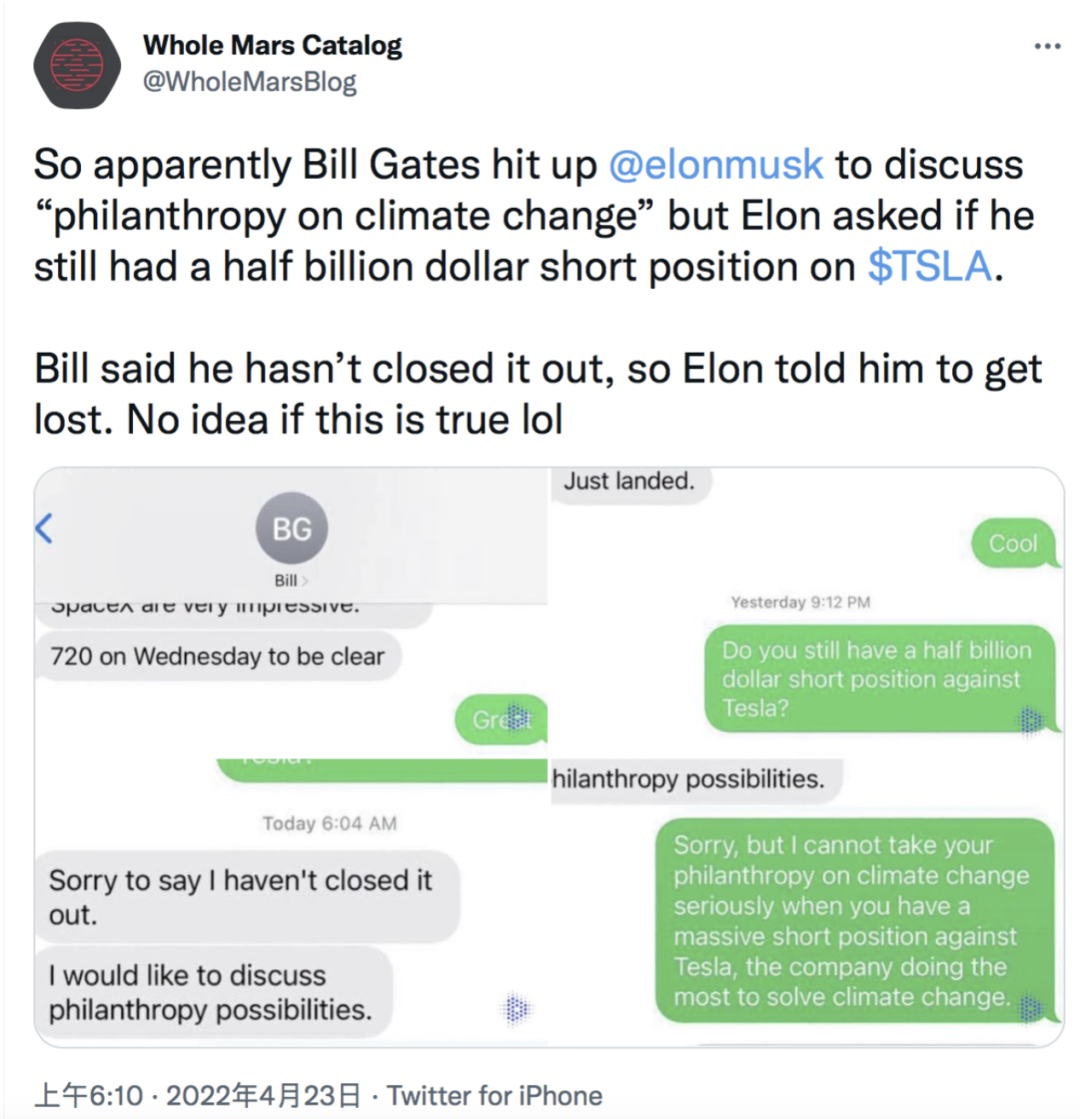Open the @elonmusk mention link

pyautogui.click(x=716, y=164)
